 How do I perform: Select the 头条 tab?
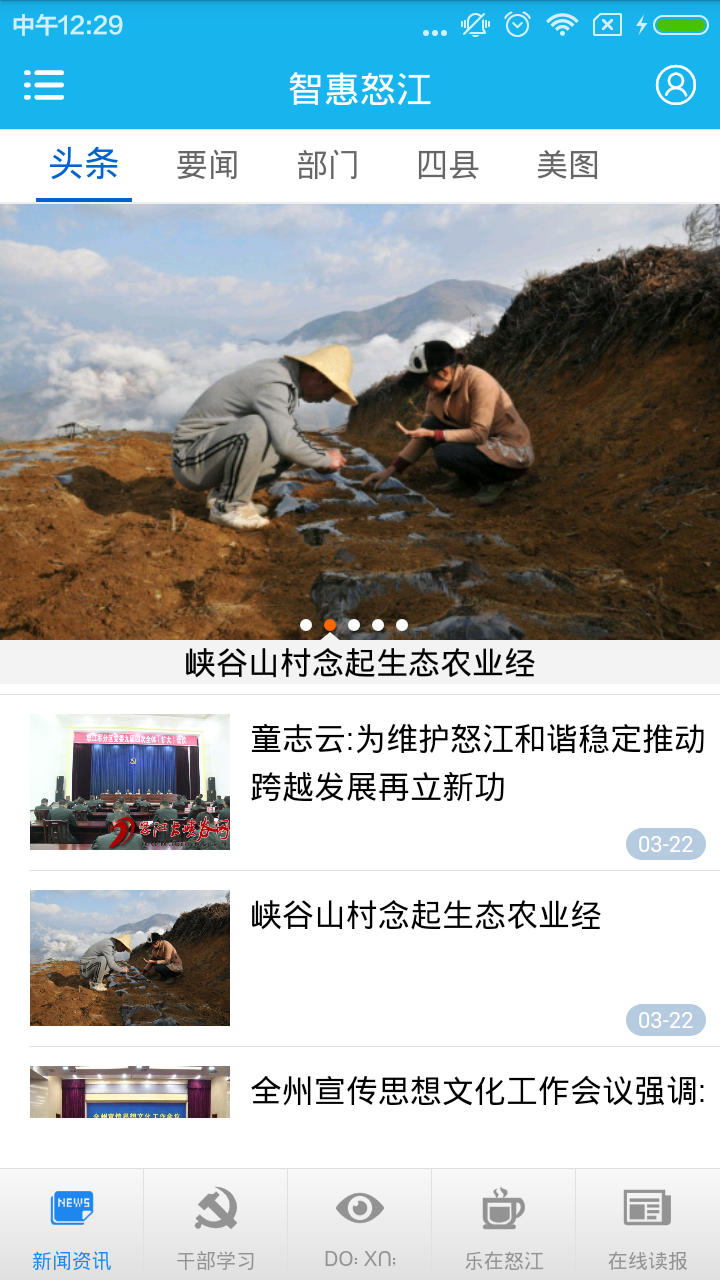tap(84, 165)
